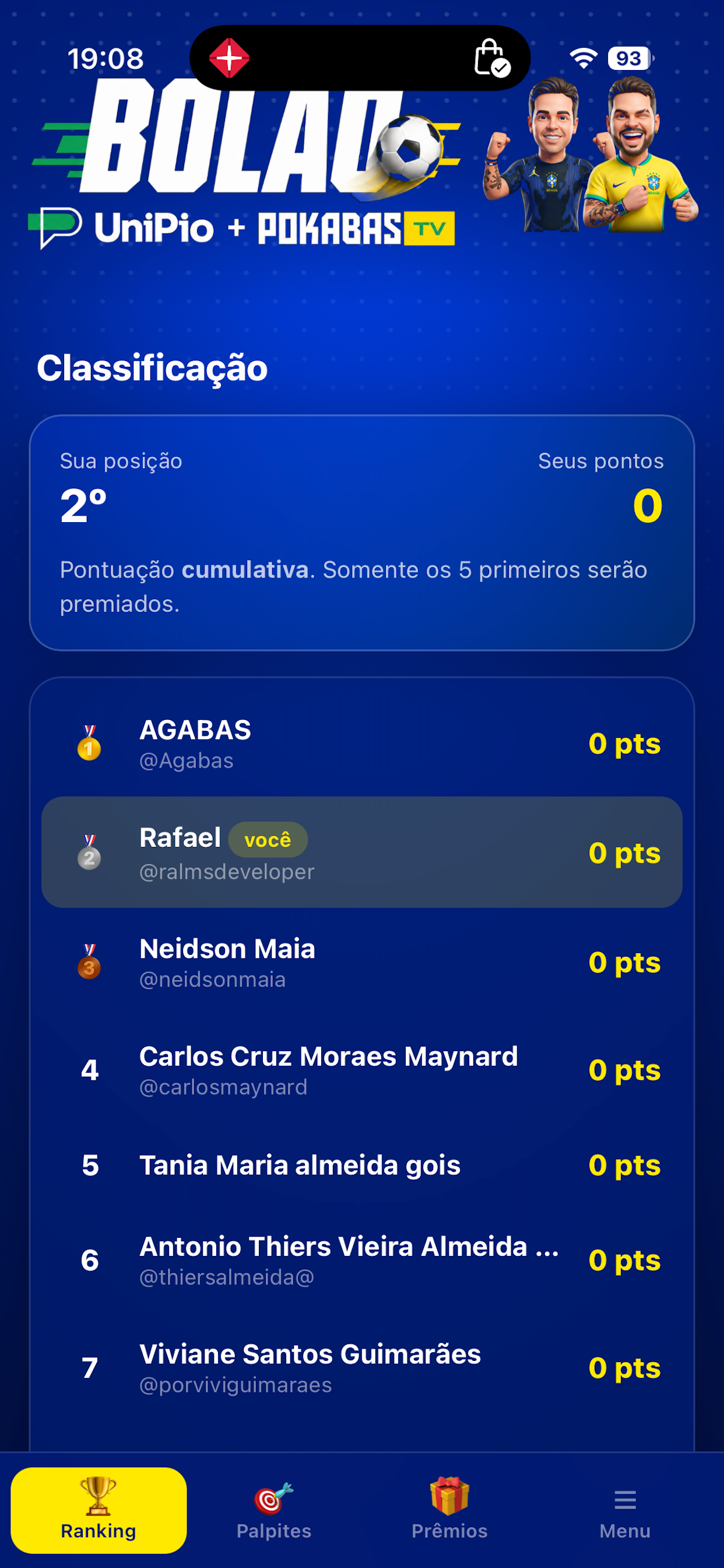Screen dimensions: 724x1568
Task: Open Carlos Cruz Moraes Maynard's entry
Action: (362, 1070)
